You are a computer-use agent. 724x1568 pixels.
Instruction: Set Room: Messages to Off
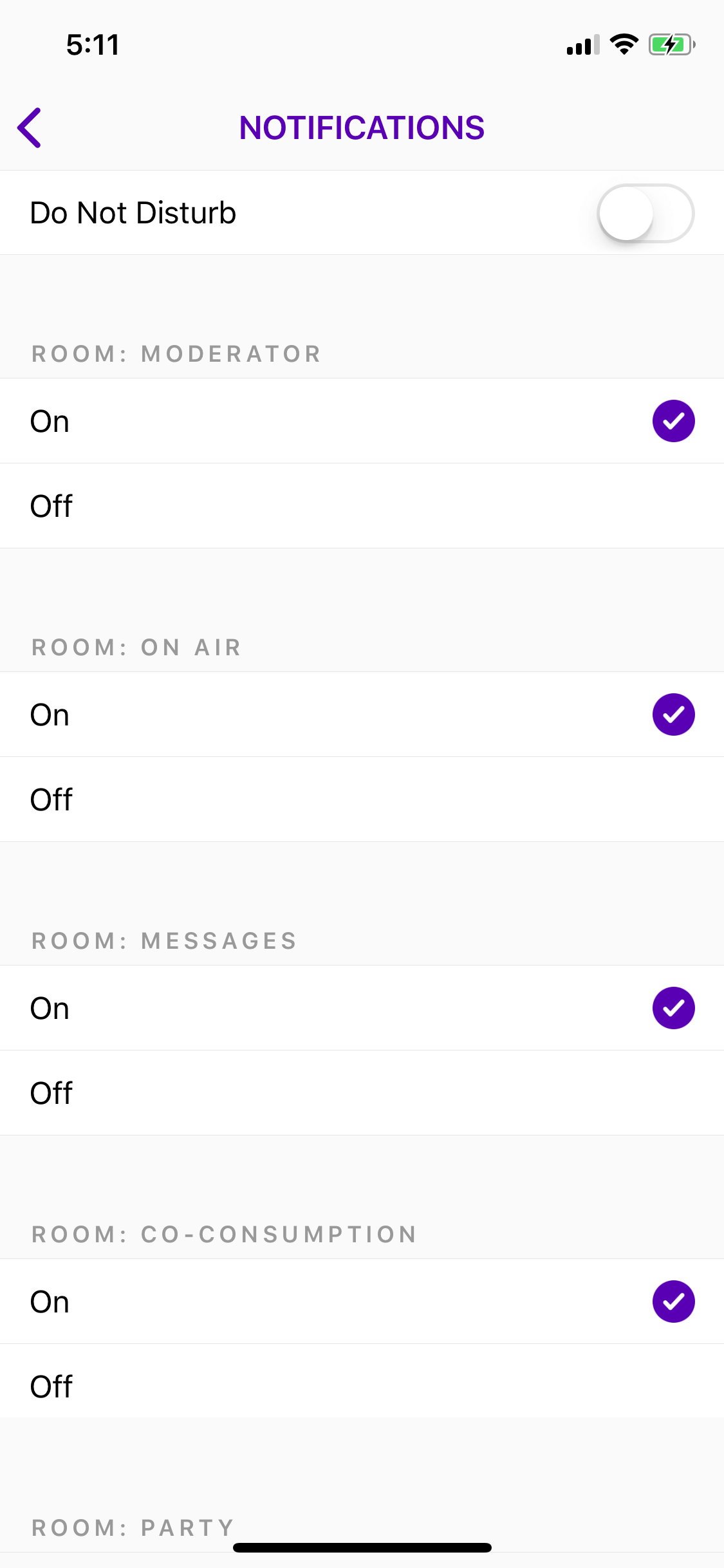(362, 1093)
